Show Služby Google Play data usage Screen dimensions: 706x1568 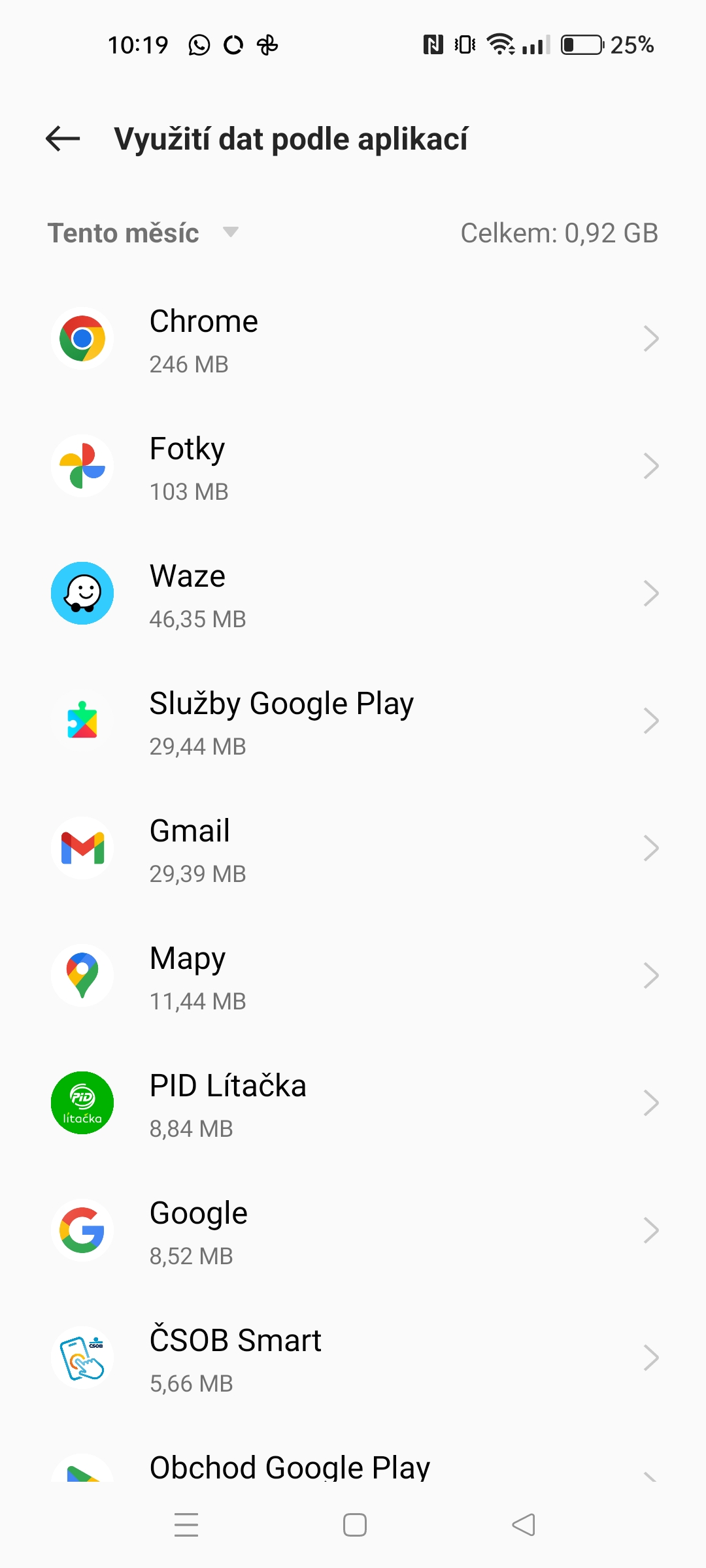[353, 722]
